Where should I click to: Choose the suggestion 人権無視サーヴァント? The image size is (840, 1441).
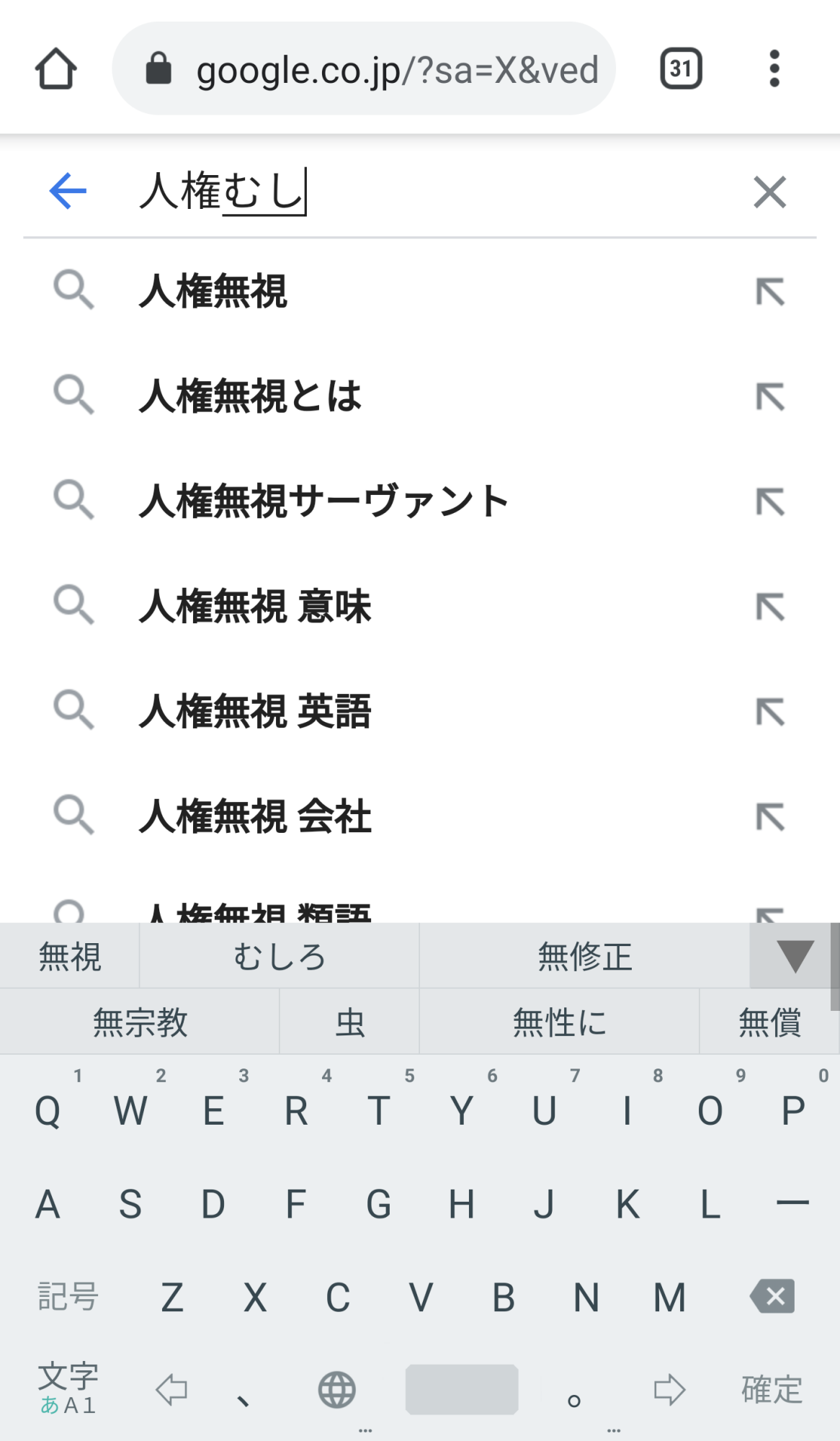pos(324,501)
